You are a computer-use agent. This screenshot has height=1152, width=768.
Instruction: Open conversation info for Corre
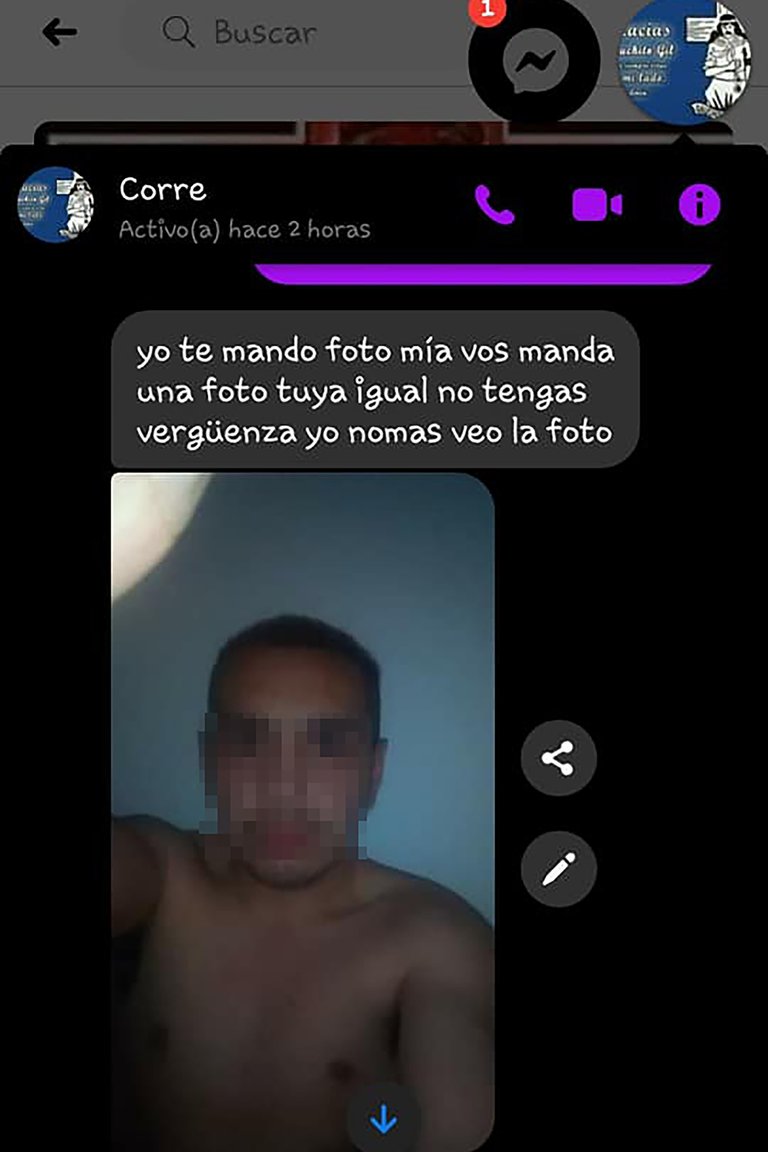tap(699, 205)
